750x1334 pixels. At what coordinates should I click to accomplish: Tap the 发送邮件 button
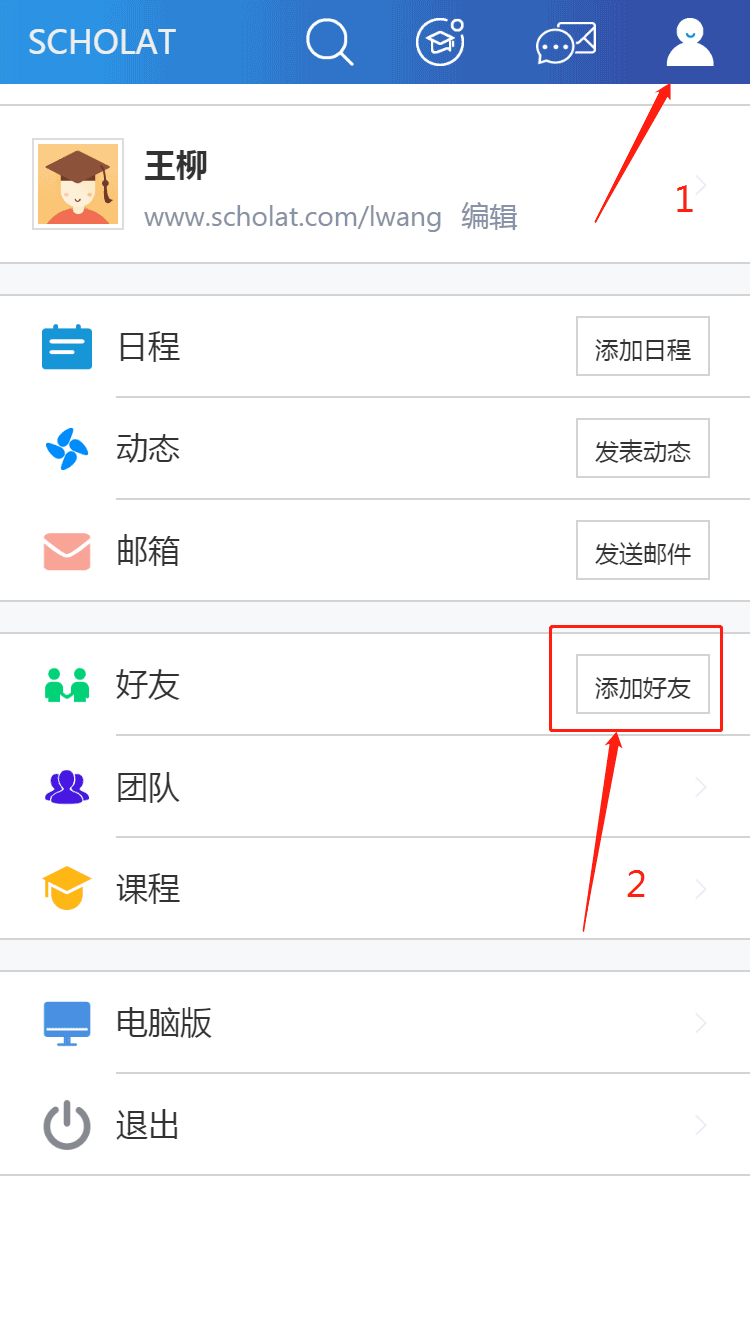642,551
